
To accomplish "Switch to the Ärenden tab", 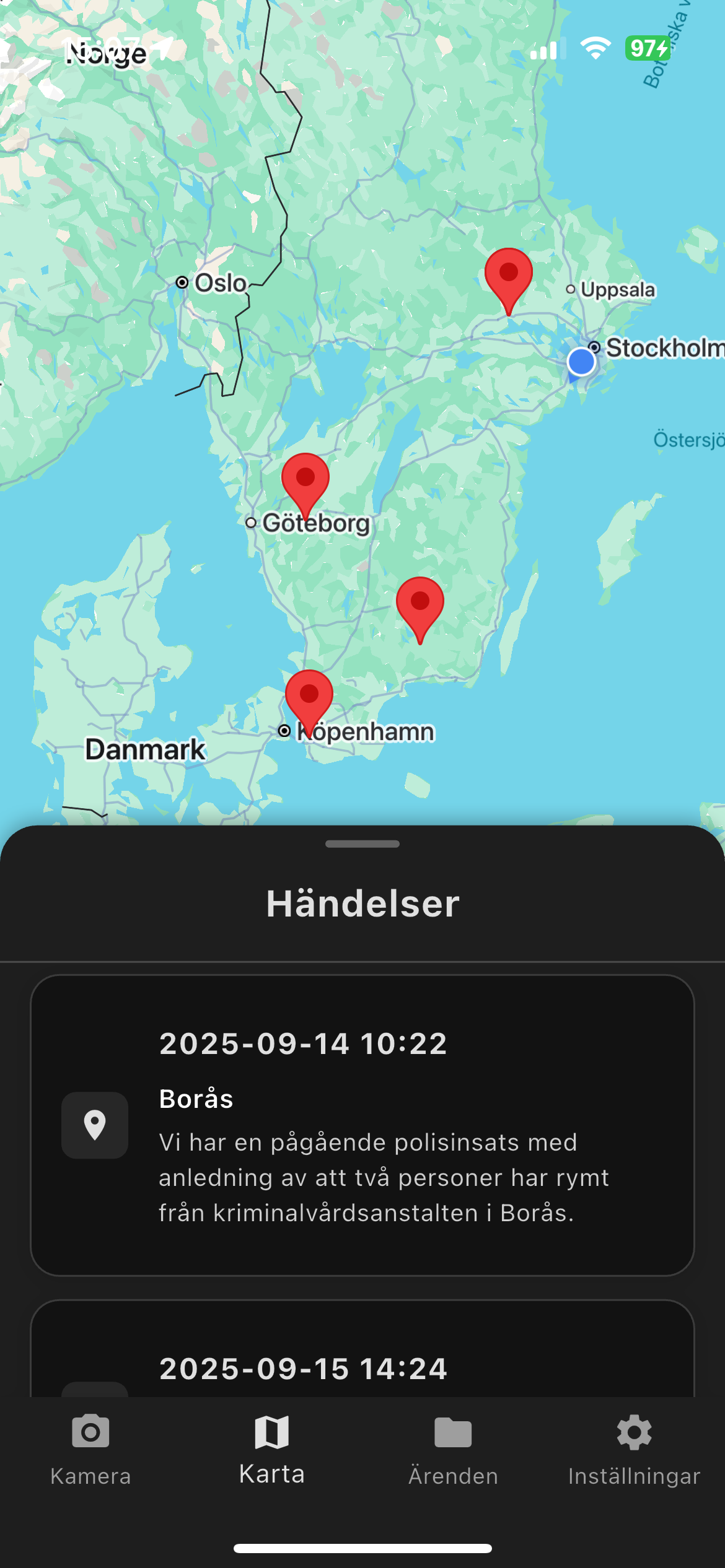I will (x=453, y=1449).
